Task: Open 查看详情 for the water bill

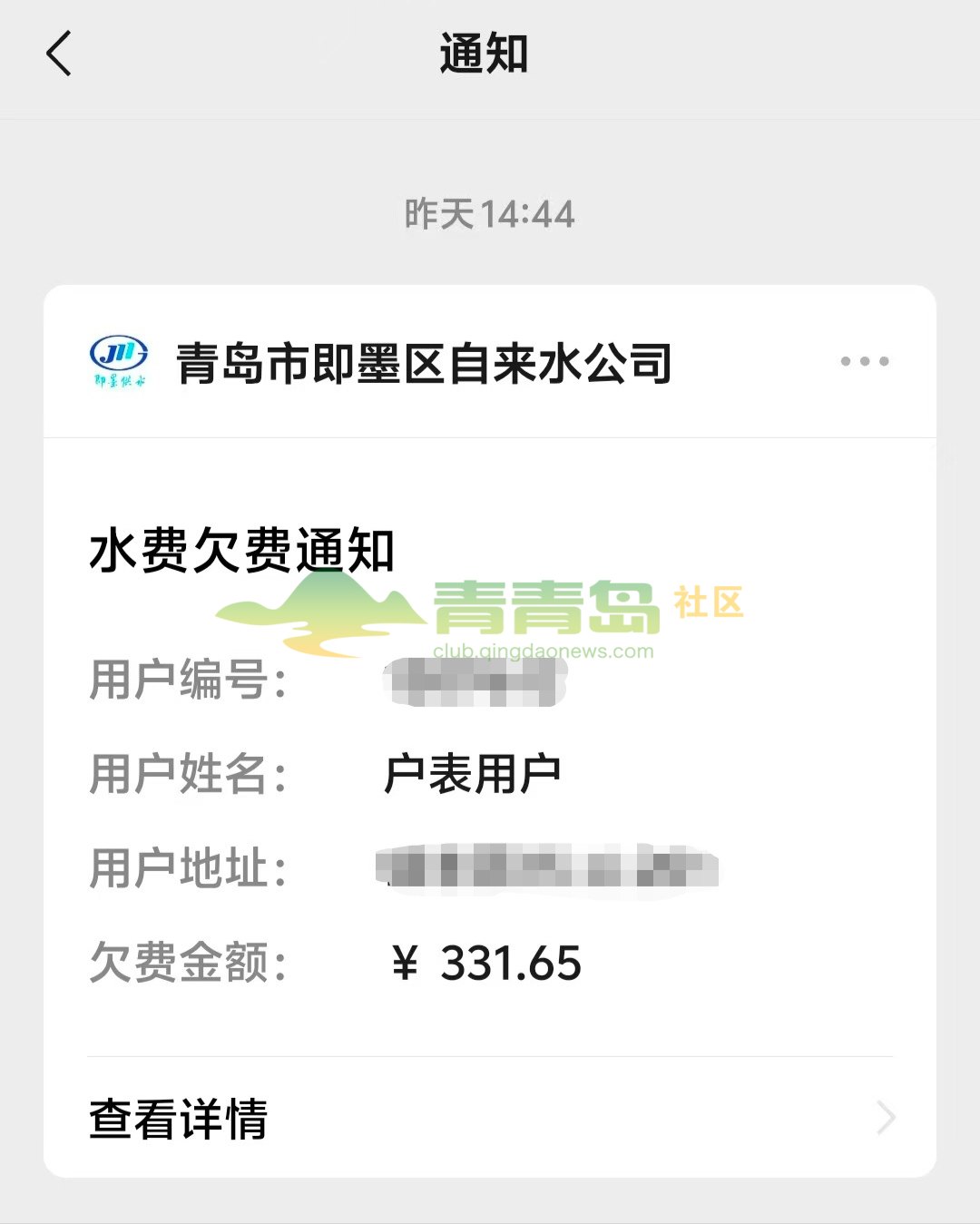Action: click(490, 1118)
